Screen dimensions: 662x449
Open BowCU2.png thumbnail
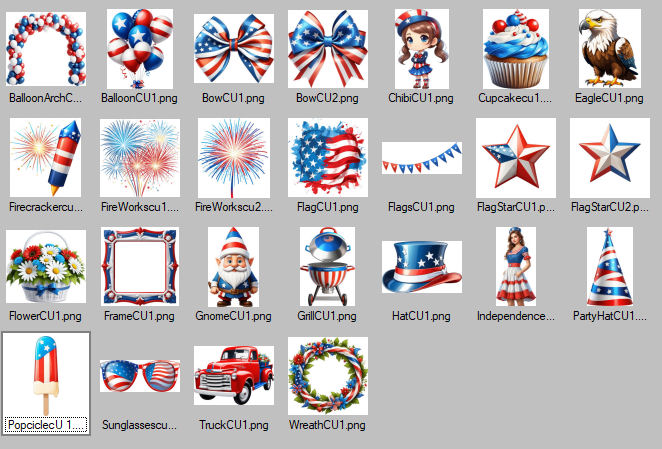(327, 49)
